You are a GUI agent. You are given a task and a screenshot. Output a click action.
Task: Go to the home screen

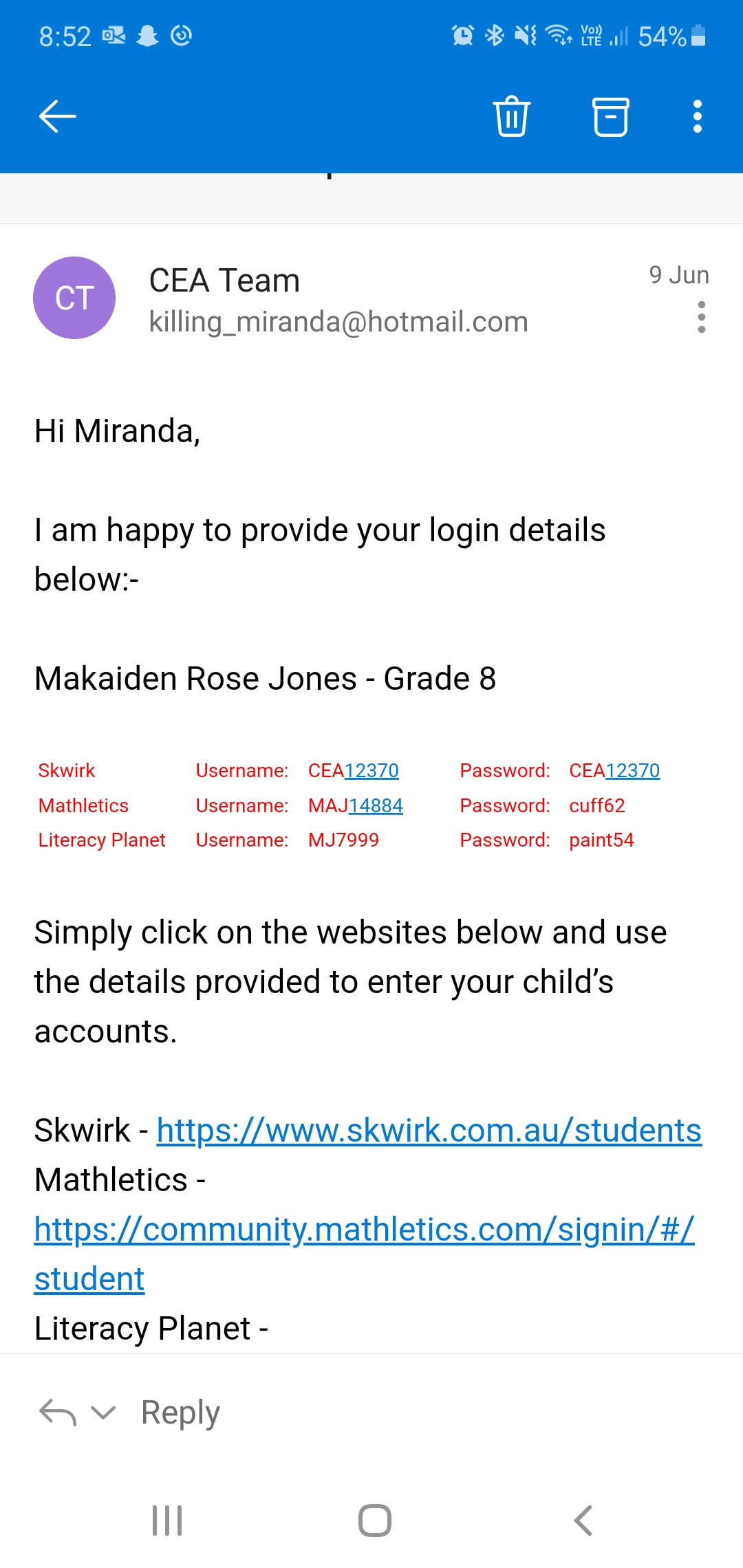pyautogui.click(x=375, y=1521)
